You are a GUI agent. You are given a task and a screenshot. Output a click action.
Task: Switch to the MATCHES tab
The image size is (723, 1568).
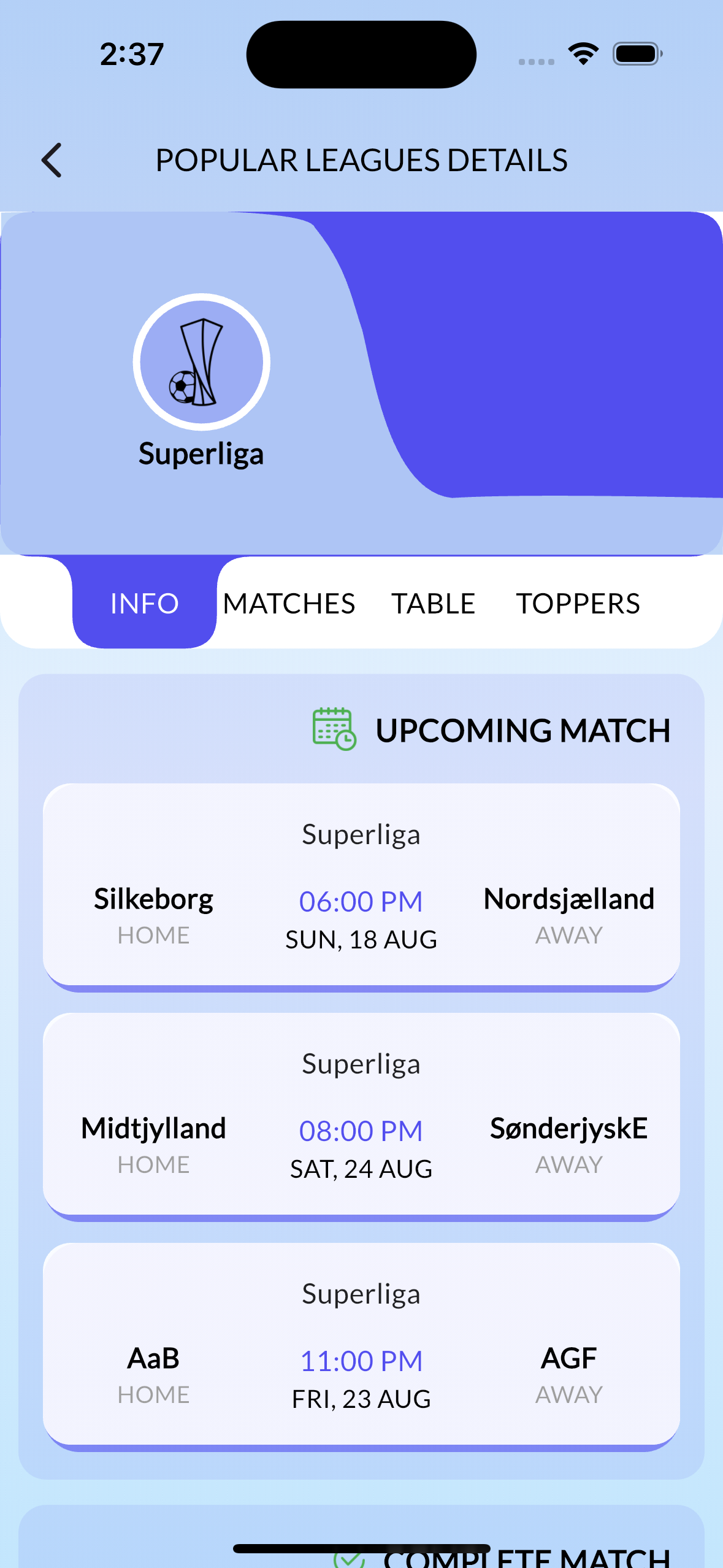point(289,603)
